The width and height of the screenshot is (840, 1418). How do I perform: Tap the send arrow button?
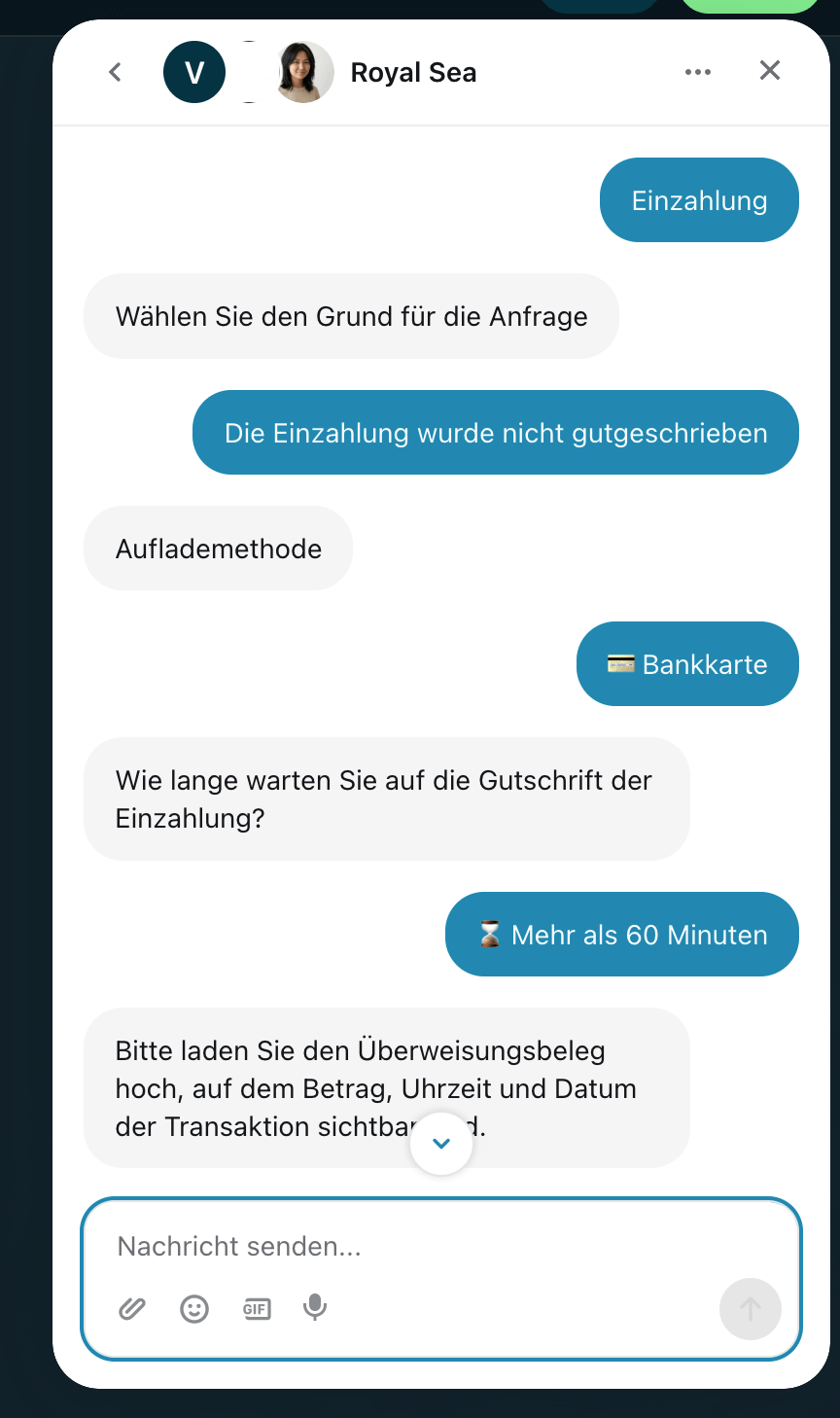[x=750, y=1309]
